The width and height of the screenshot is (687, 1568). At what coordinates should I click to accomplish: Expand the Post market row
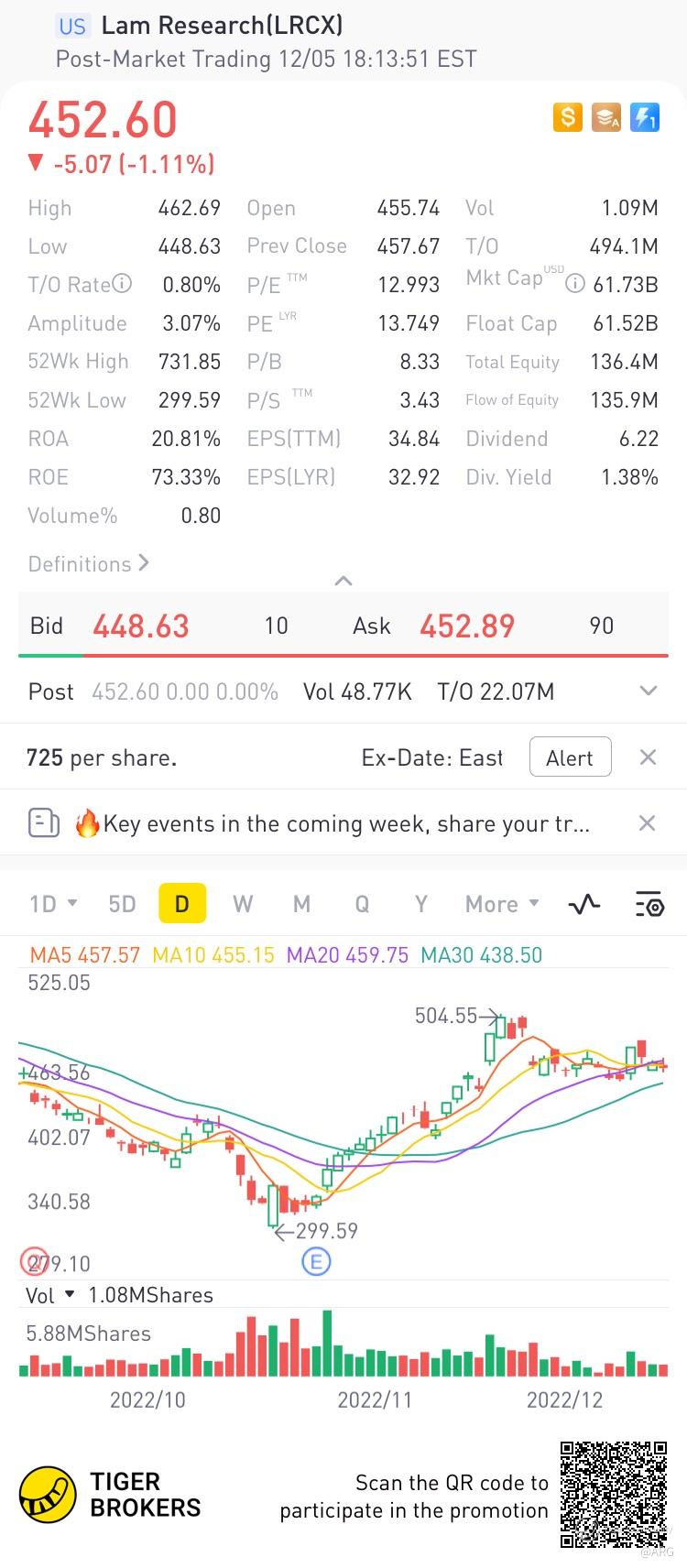649,691
